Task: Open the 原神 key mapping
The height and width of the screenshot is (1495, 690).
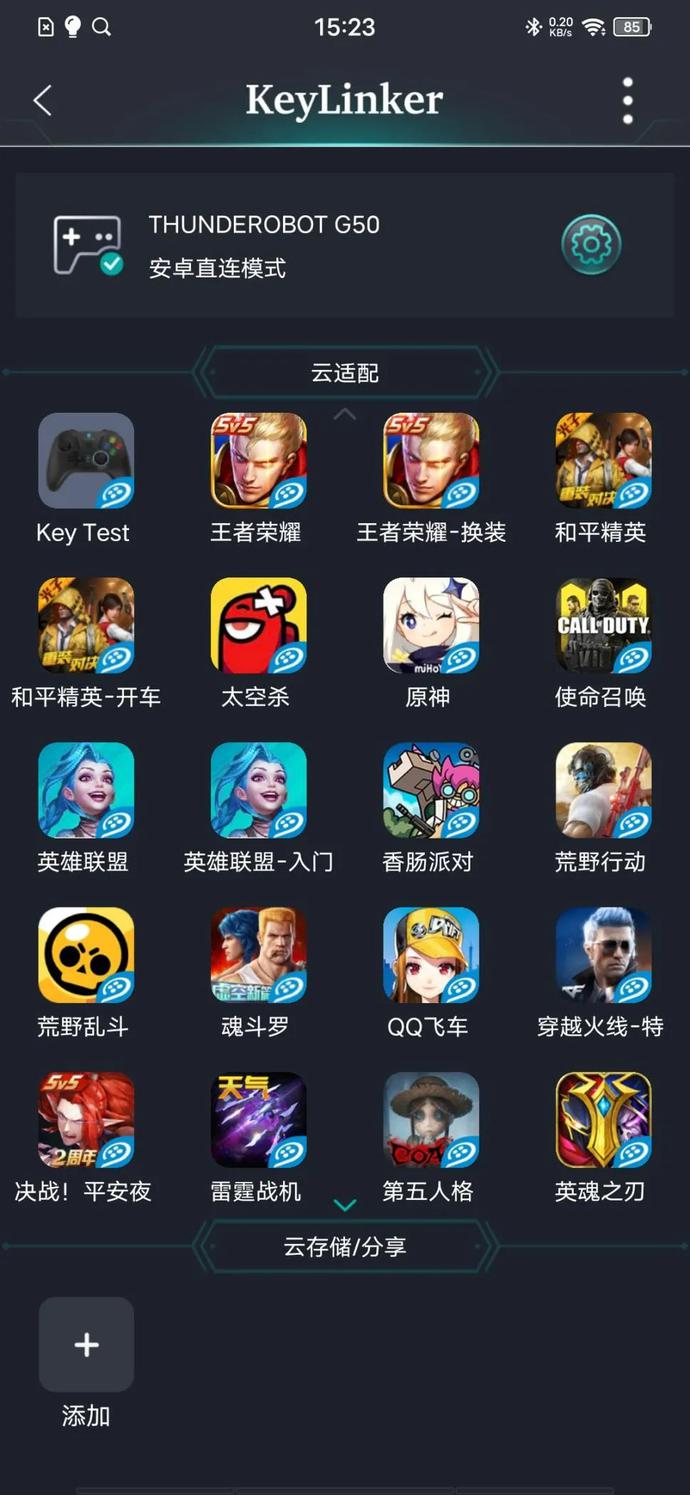Action: [431, 626]
